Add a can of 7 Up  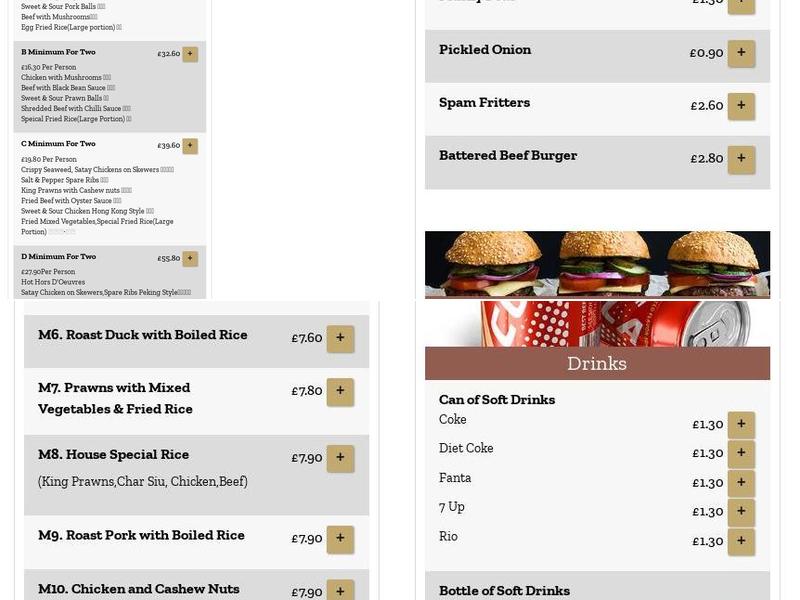point(741,512)
